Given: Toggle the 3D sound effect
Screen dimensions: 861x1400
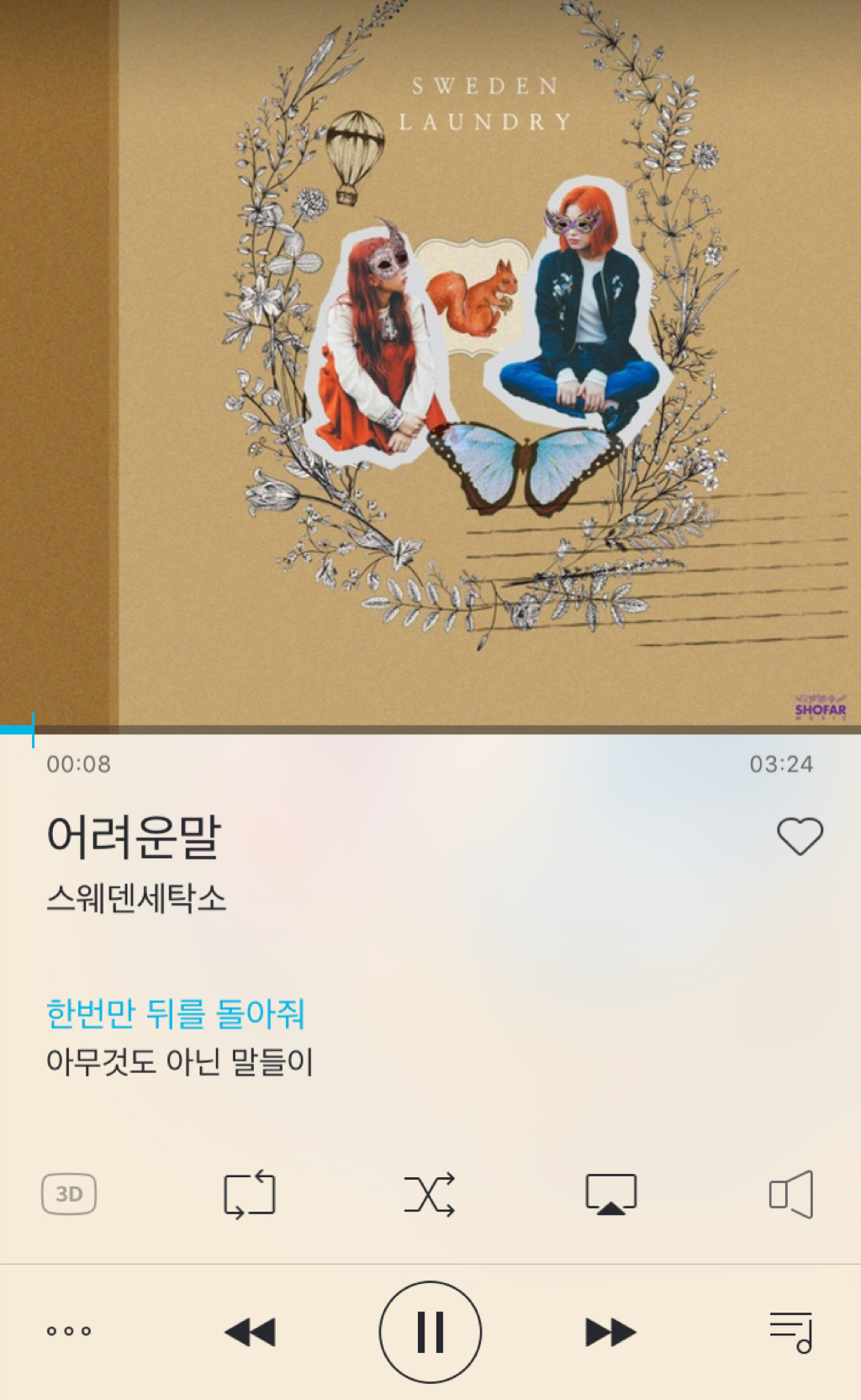Looking at the screenshot, I should [69, 1194].
